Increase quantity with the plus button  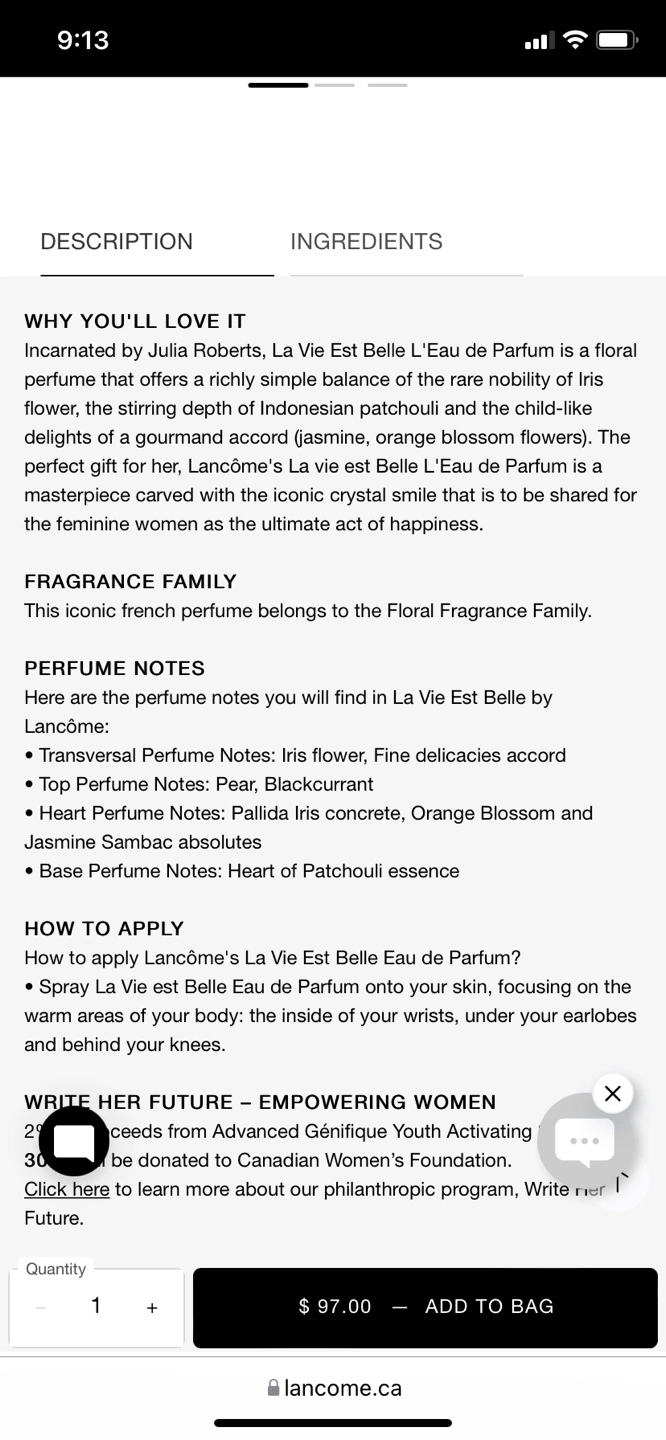(152, 1307)
